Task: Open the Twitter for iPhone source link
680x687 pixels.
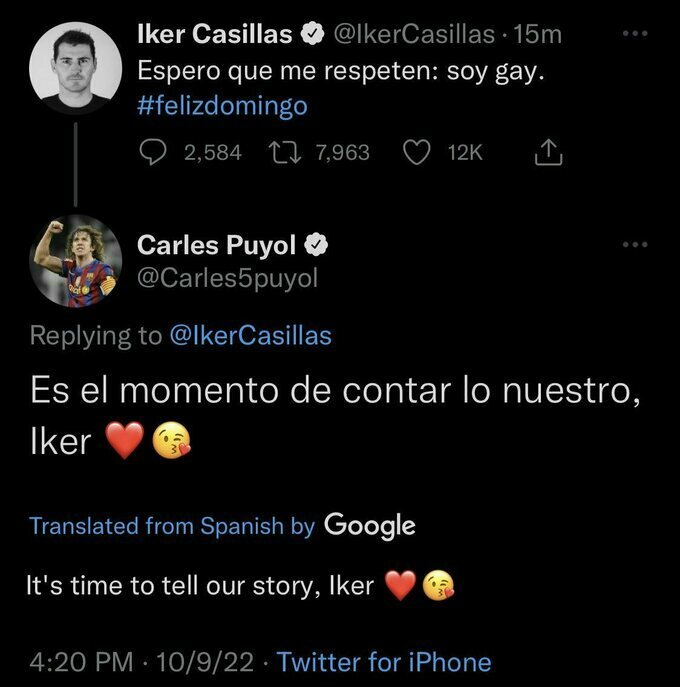Action: point(384,662)
